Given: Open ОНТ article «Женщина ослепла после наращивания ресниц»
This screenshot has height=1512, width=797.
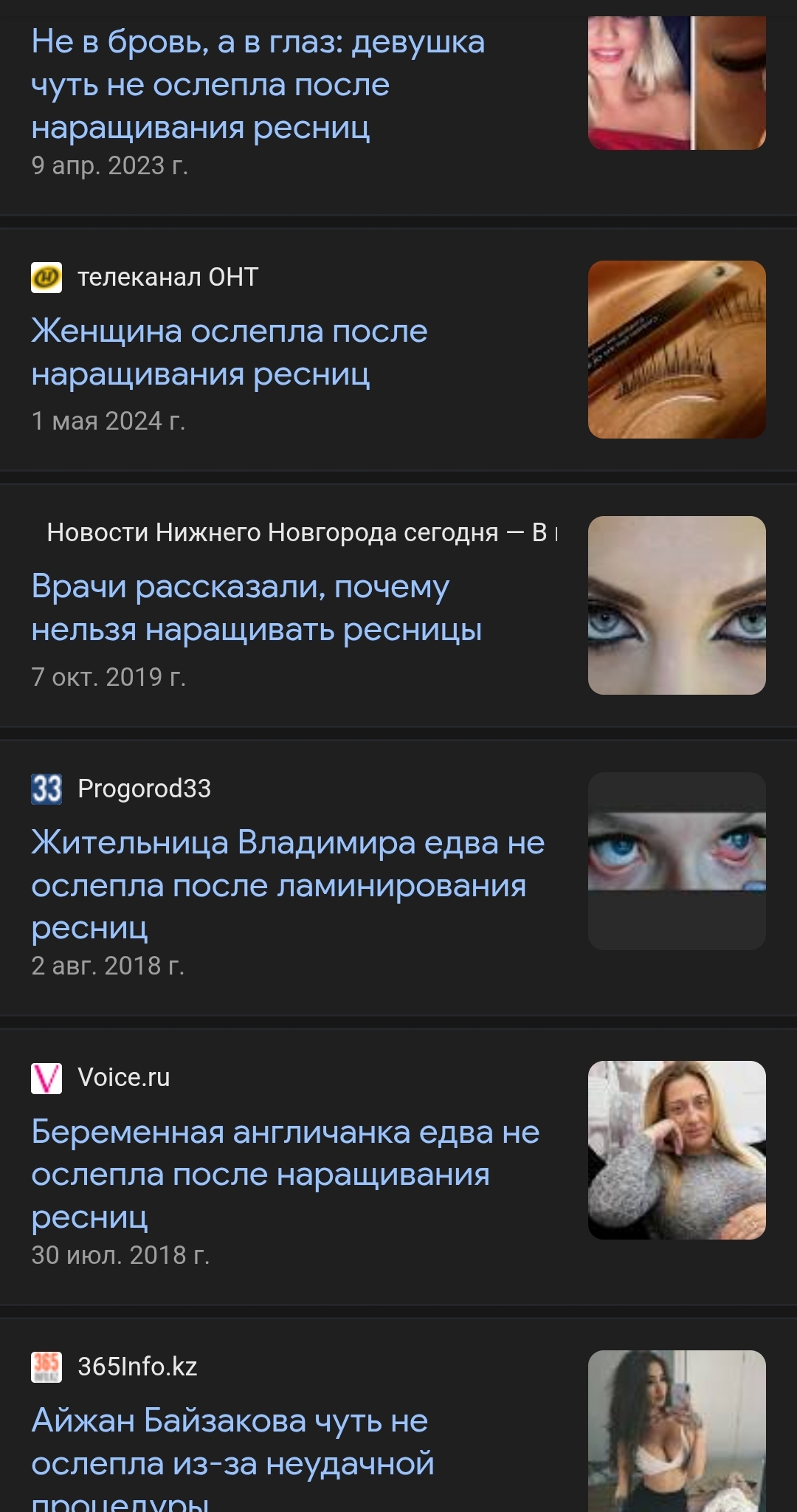Looking at the screenshot, I should (x=230, y=352).
